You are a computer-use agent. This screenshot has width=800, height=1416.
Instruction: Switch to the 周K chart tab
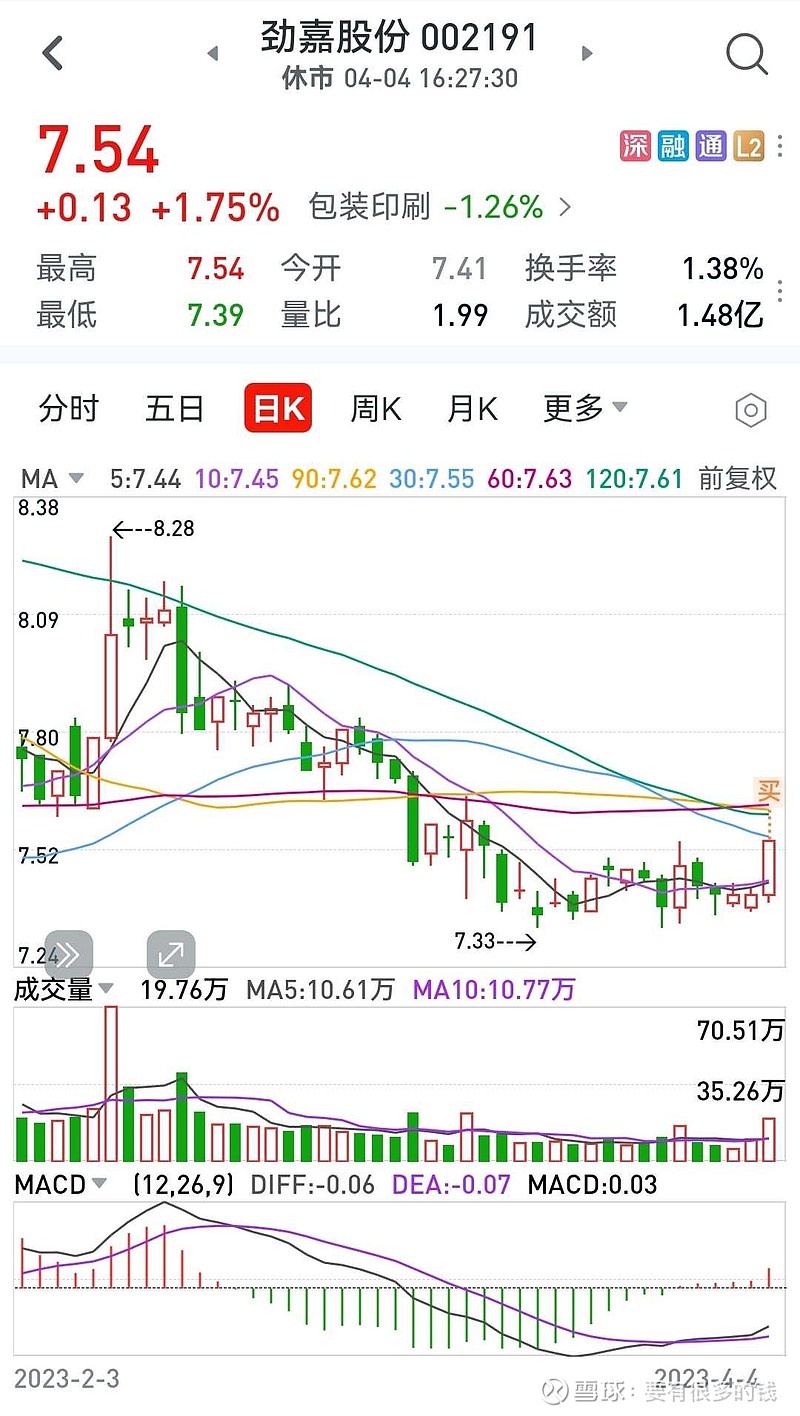pyautogui.click(x=375, y=409)
